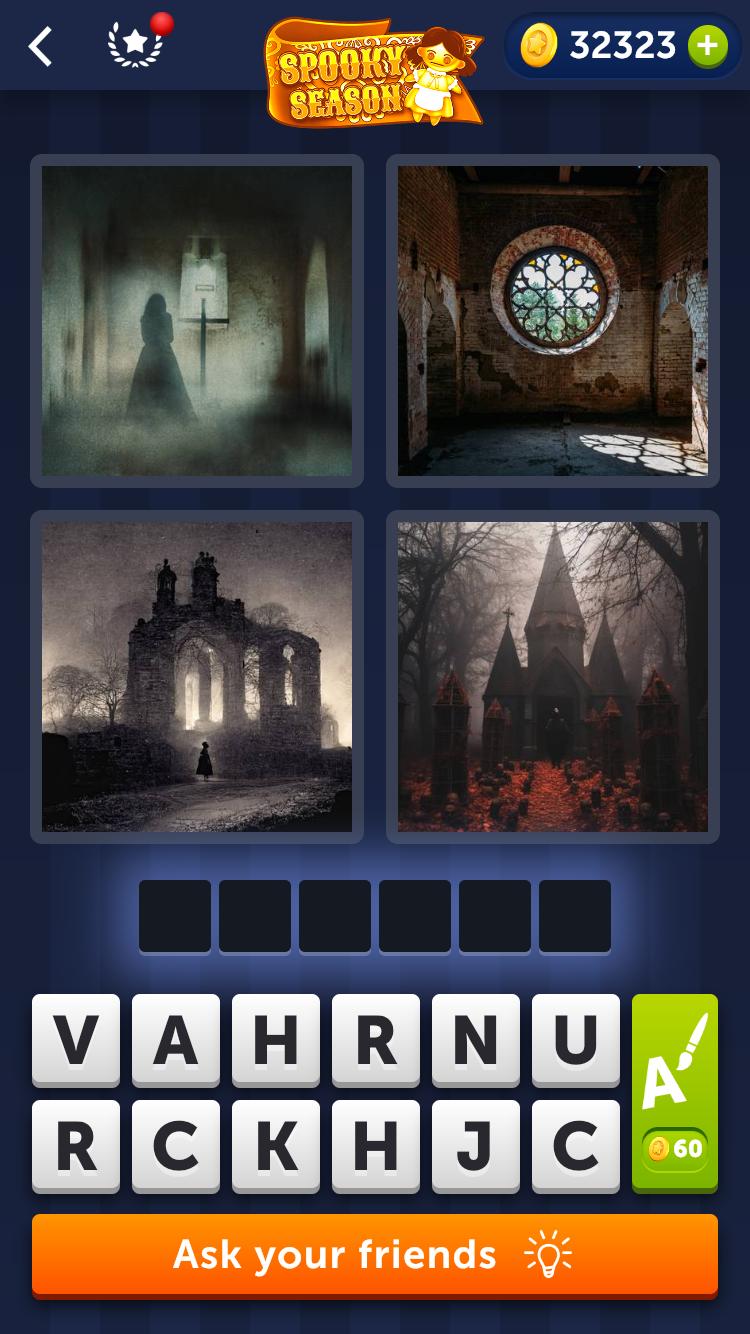750x1334 pixels.
Task: Select the letter K tile
Action: tap(276, 1146)
